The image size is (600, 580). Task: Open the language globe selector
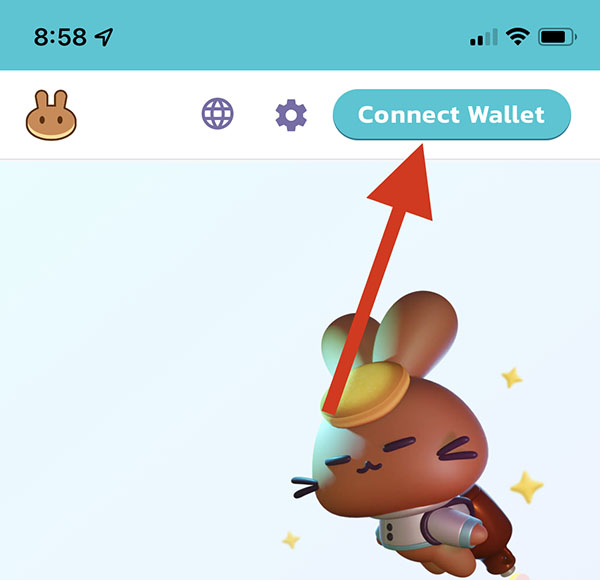pyautogui.click(x=218, y=115)
